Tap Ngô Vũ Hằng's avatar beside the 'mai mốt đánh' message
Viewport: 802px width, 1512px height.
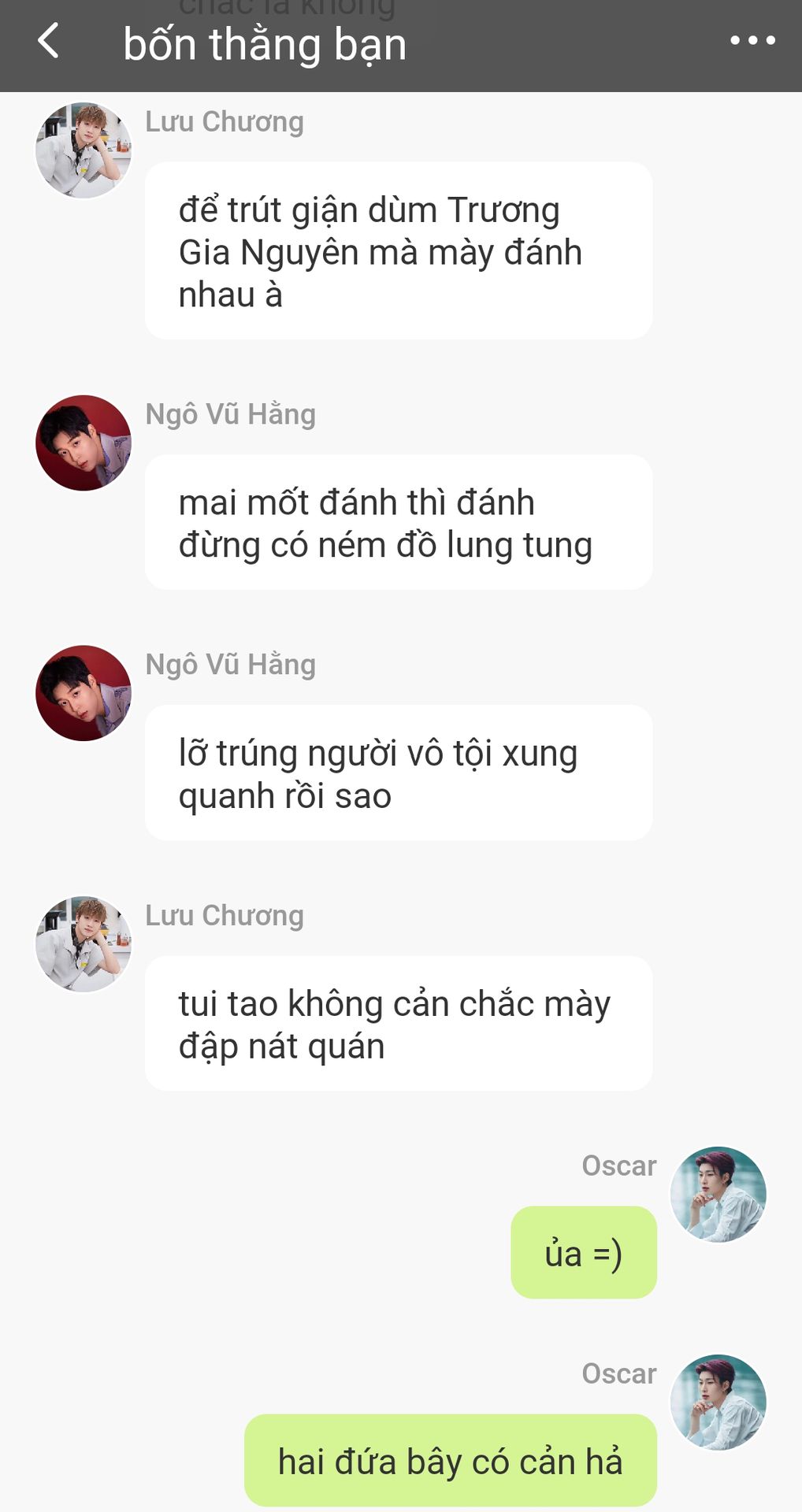pos(84,443)
